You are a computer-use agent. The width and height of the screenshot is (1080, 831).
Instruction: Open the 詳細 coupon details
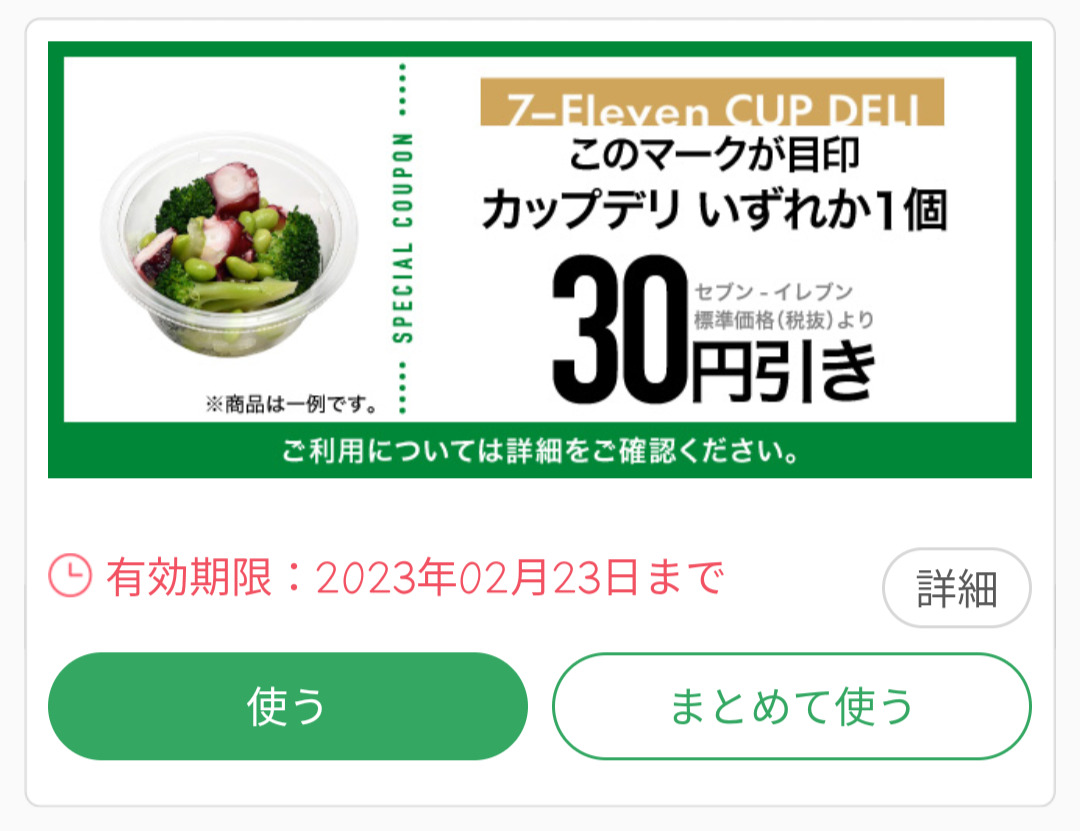pyautogui.click(x=956, y=589)
